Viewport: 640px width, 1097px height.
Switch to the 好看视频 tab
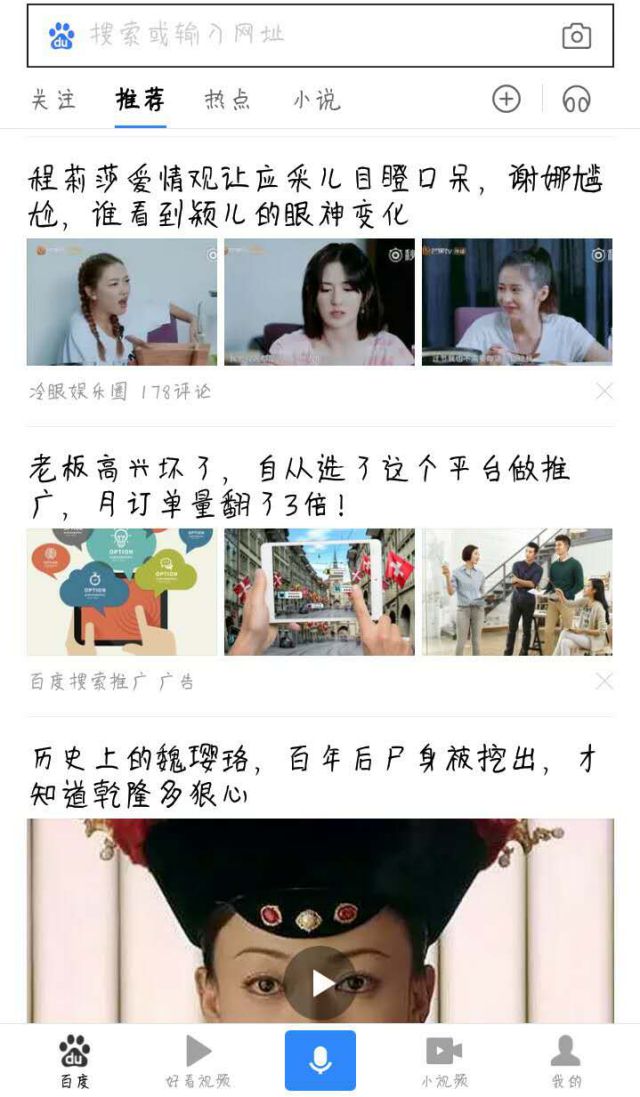pos(198,1061)
